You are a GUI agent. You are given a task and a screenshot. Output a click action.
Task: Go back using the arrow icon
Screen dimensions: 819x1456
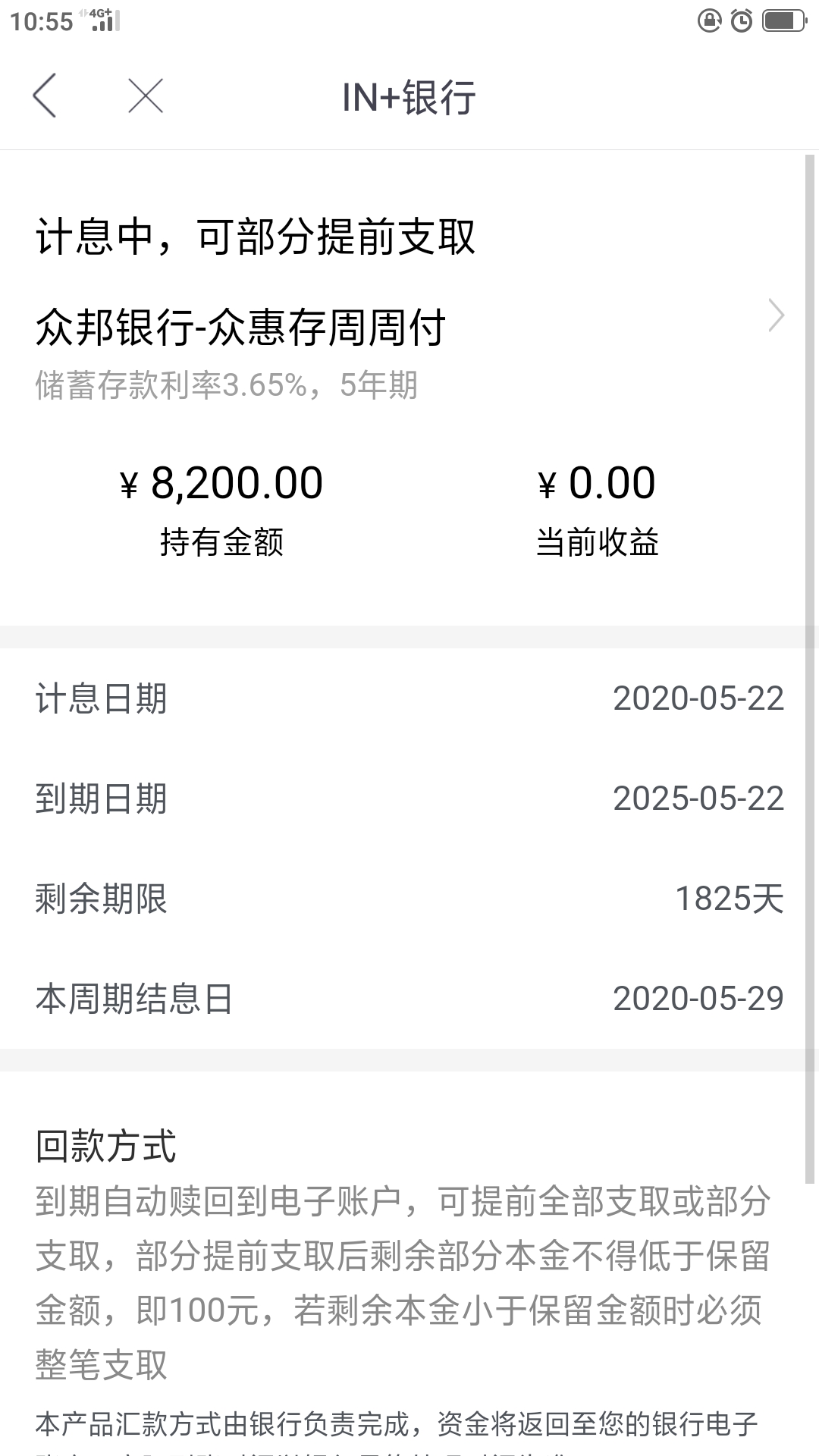[x=45, y=96]
